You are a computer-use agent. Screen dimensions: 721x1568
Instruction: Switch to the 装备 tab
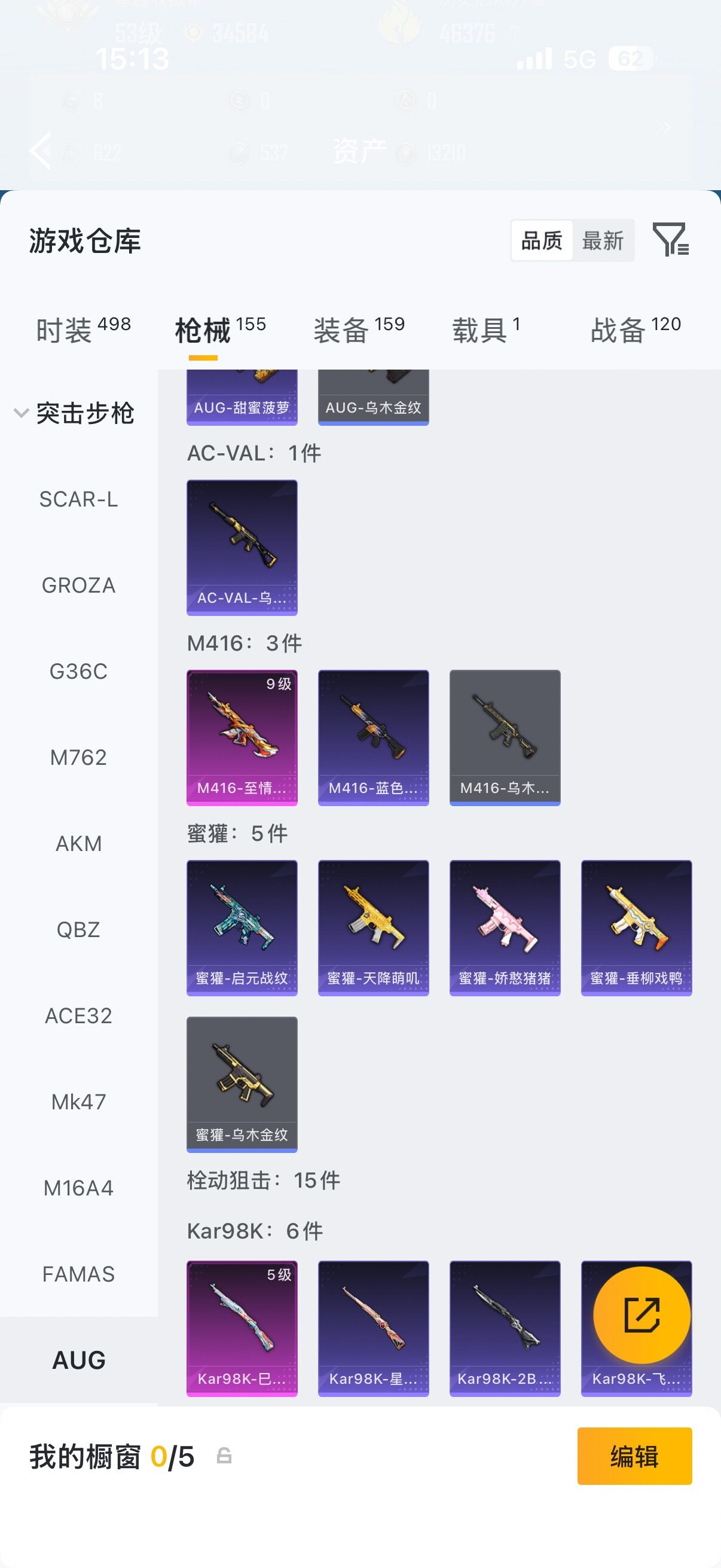(359, 330)
